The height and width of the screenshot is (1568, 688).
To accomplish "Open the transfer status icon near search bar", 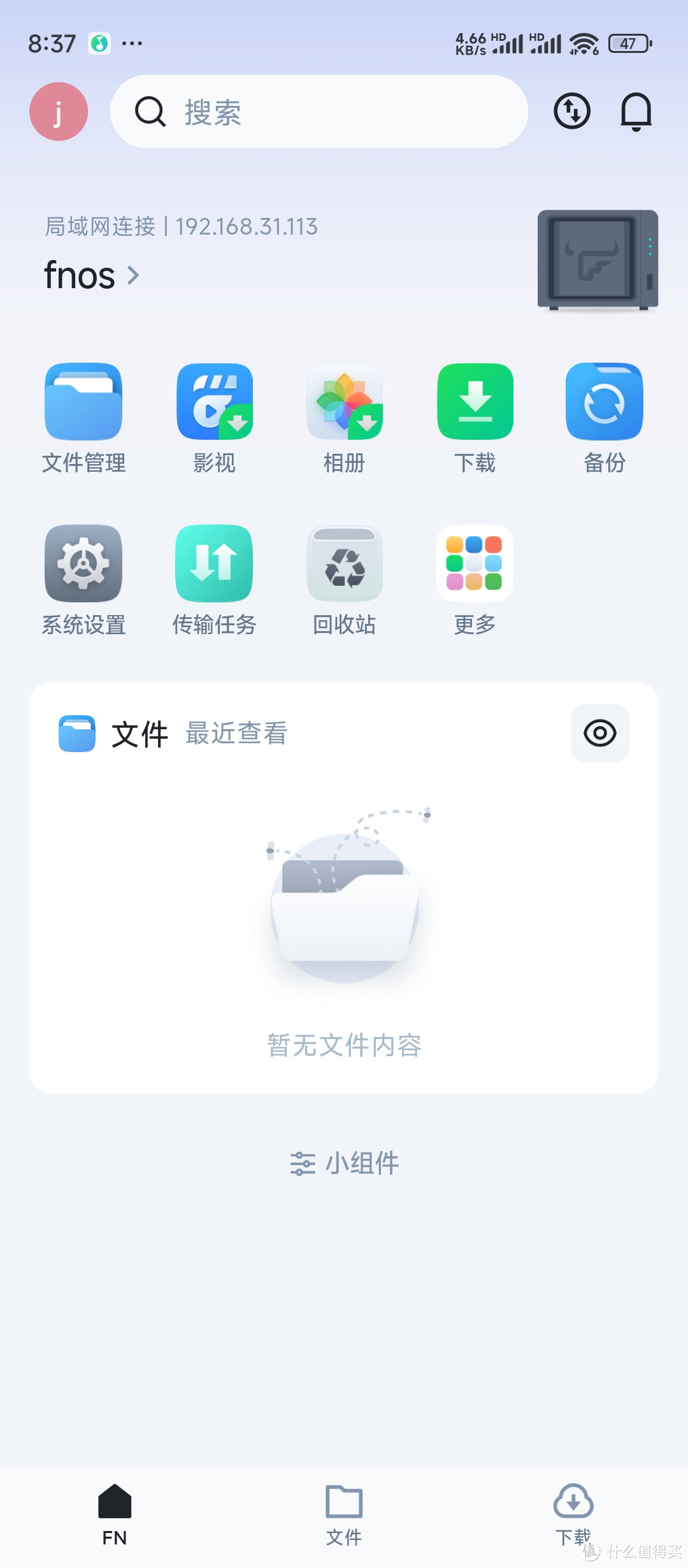I will pyautogui.click(x=571, y=110).
